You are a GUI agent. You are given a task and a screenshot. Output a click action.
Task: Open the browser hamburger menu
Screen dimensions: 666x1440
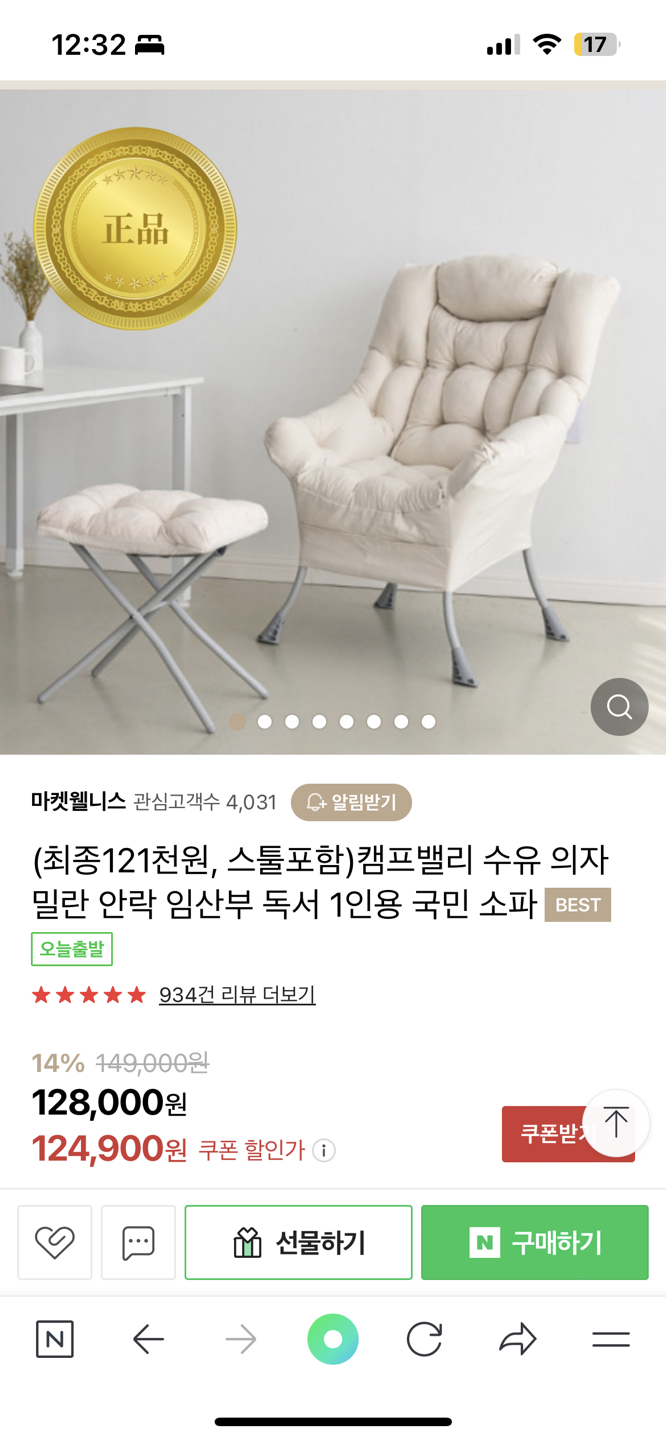tap(610, 1339)
